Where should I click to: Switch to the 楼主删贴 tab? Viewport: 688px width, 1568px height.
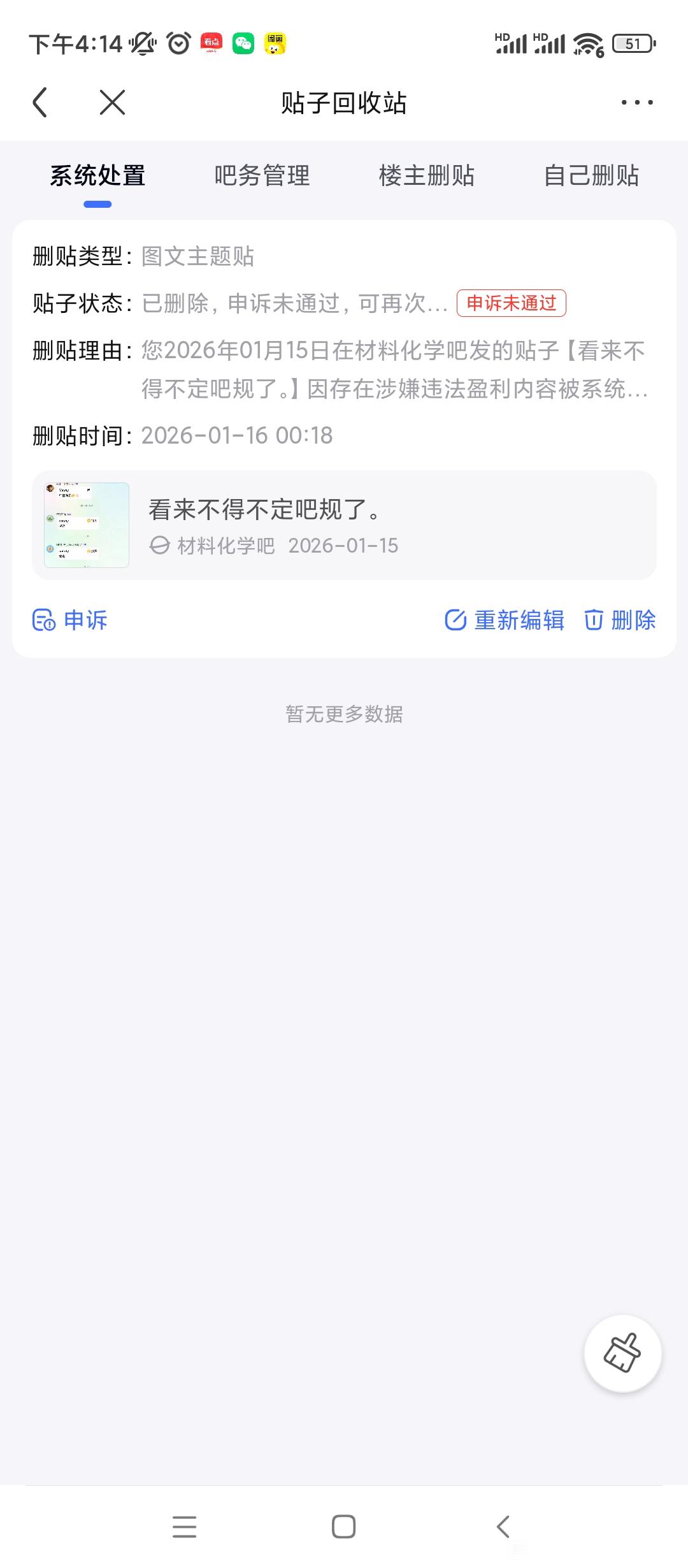click(x=427, y=176)
